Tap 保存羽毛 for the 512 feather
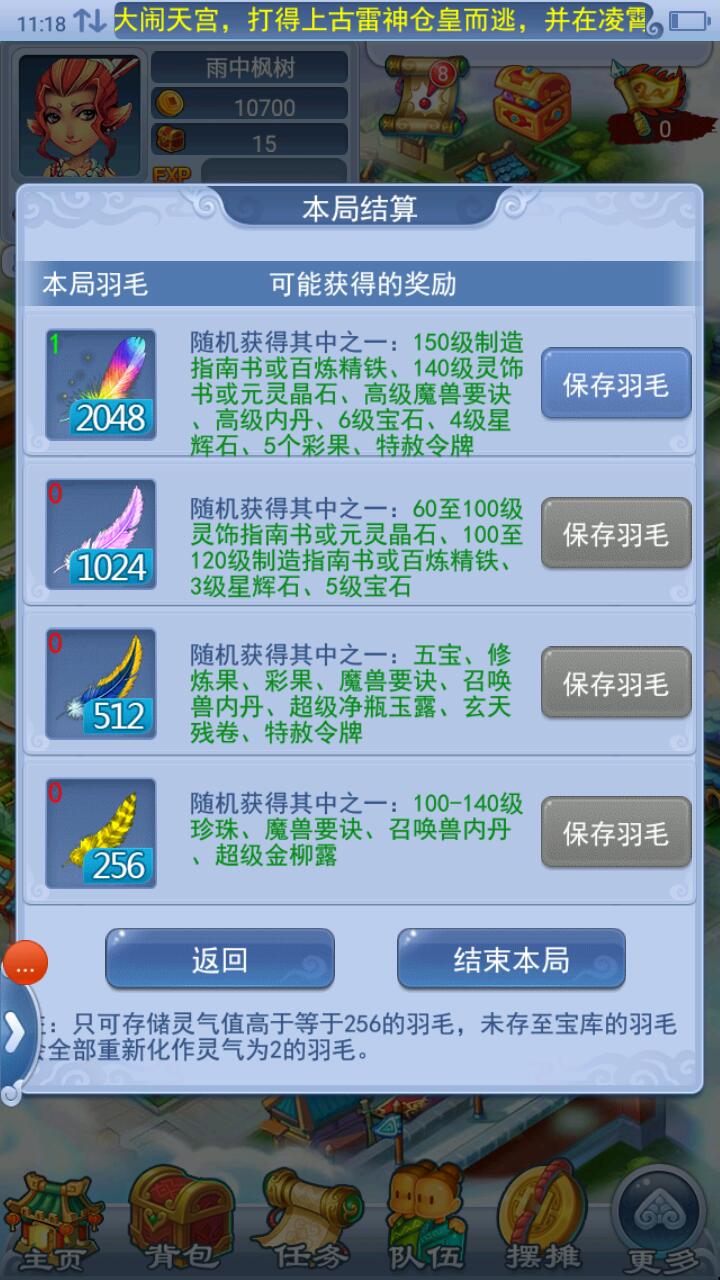This screenshot has width=720, height=1280. click(x=616, y=683)
